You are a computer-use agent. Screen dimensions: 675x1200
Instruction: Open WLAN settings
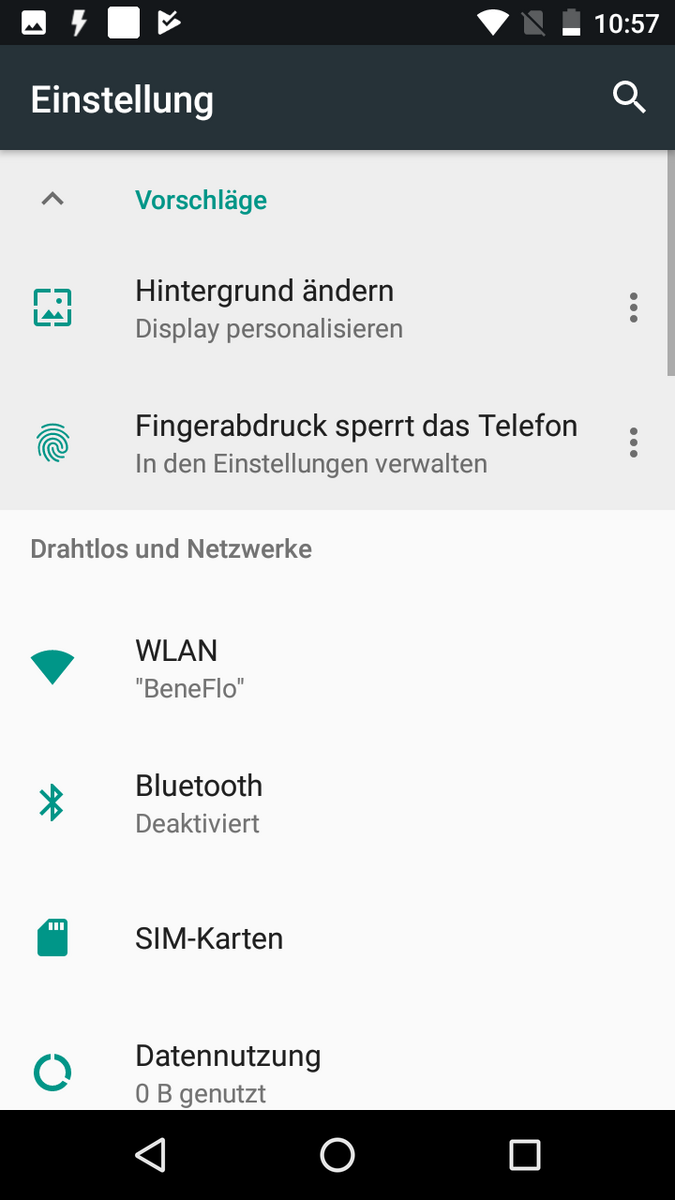337,667
